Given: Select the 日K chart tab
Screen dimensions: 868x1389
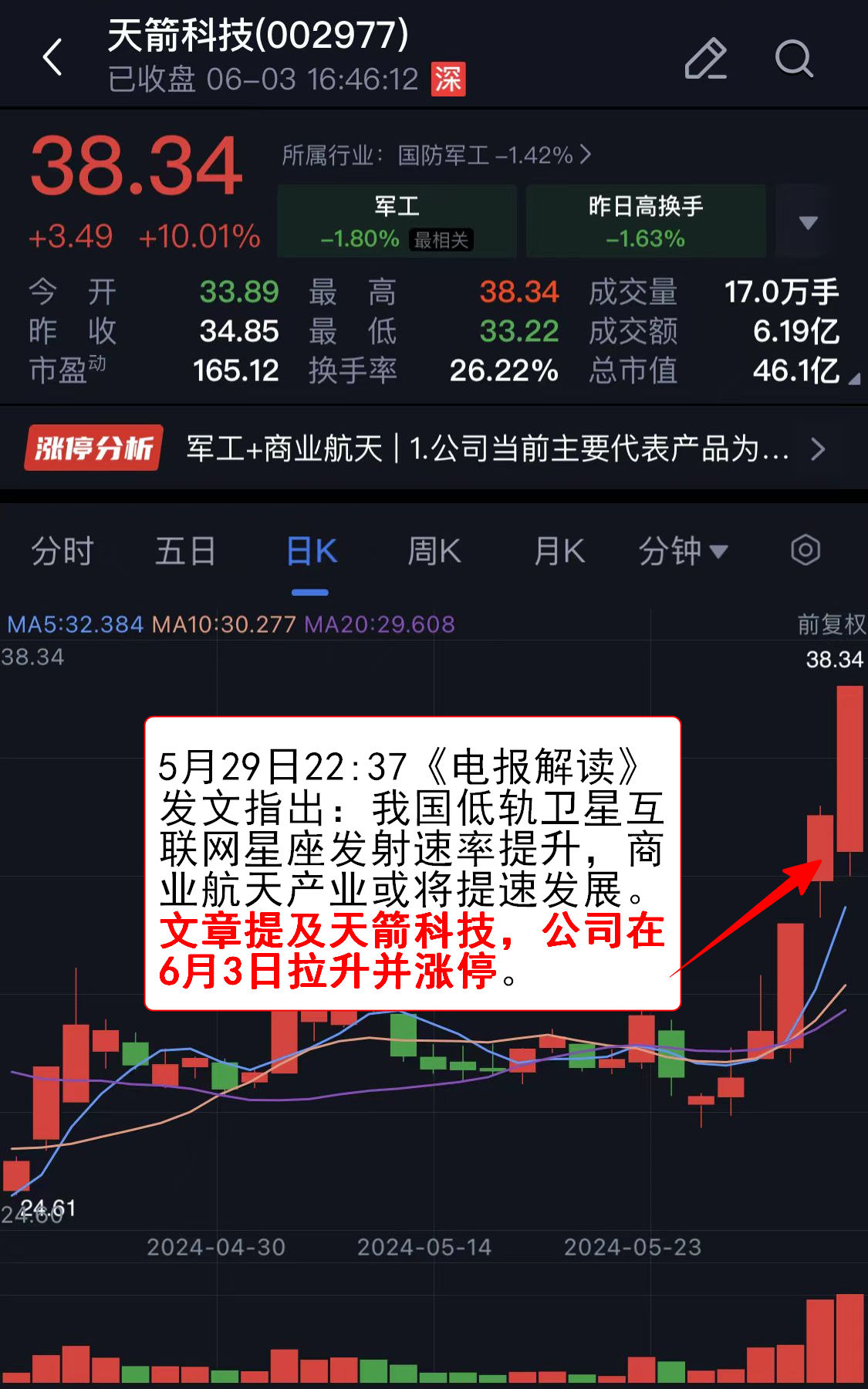Looking at the screenshot, I should tap(311, 552).
